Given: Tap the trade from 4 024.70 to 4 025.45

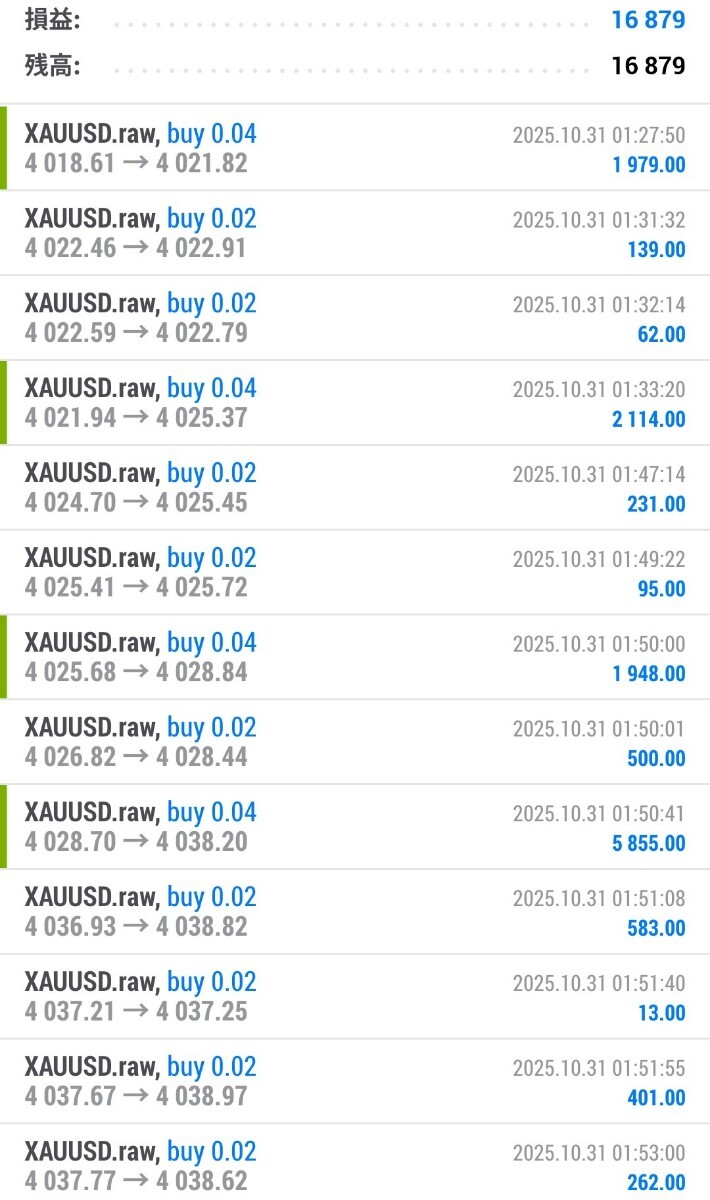Looking at the screenshot, I should click(x=355, y=488).
